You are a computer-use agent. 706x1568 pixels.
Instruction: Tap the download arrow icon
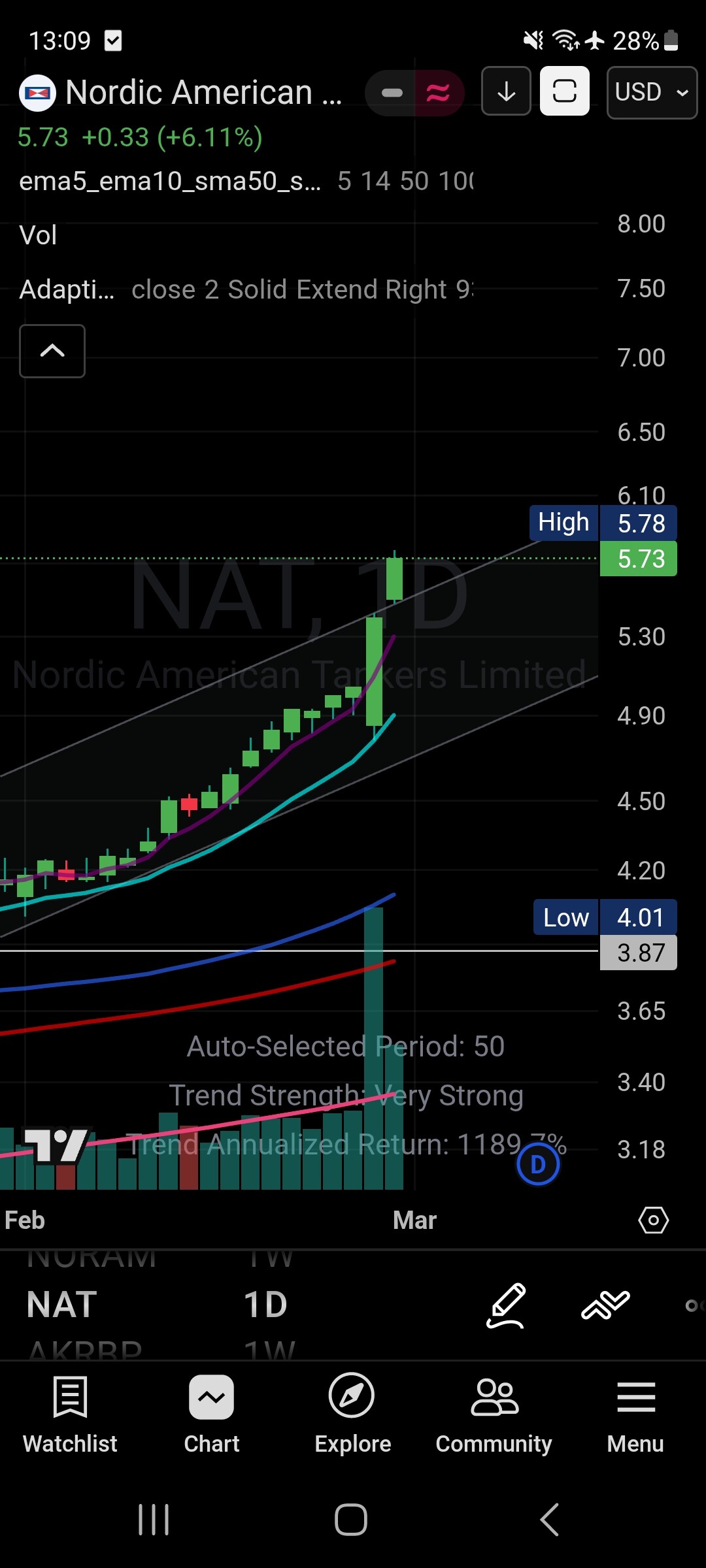pyautogui.click(x=506, y=91)
